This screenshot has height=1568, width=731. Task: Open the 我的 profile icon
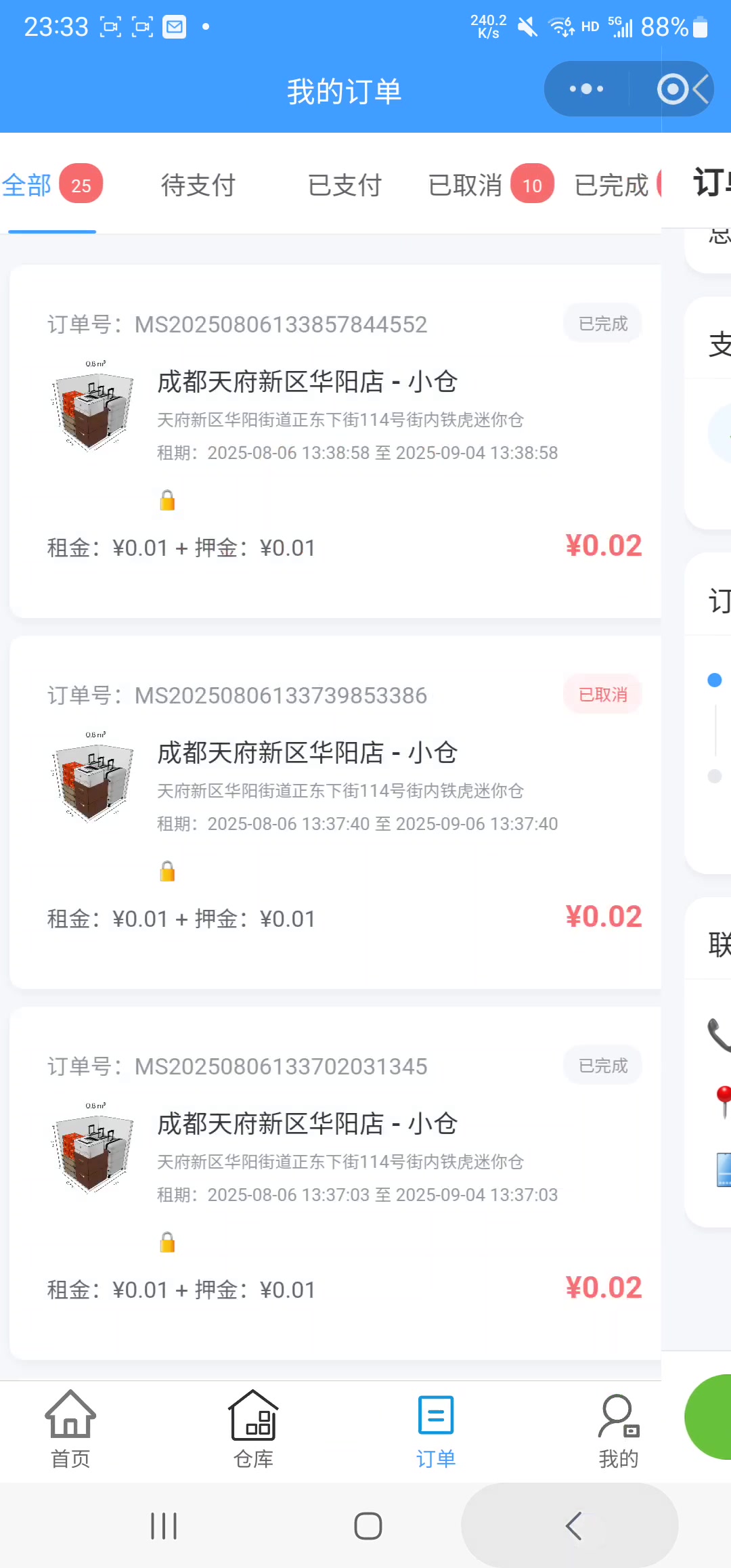617,1425
